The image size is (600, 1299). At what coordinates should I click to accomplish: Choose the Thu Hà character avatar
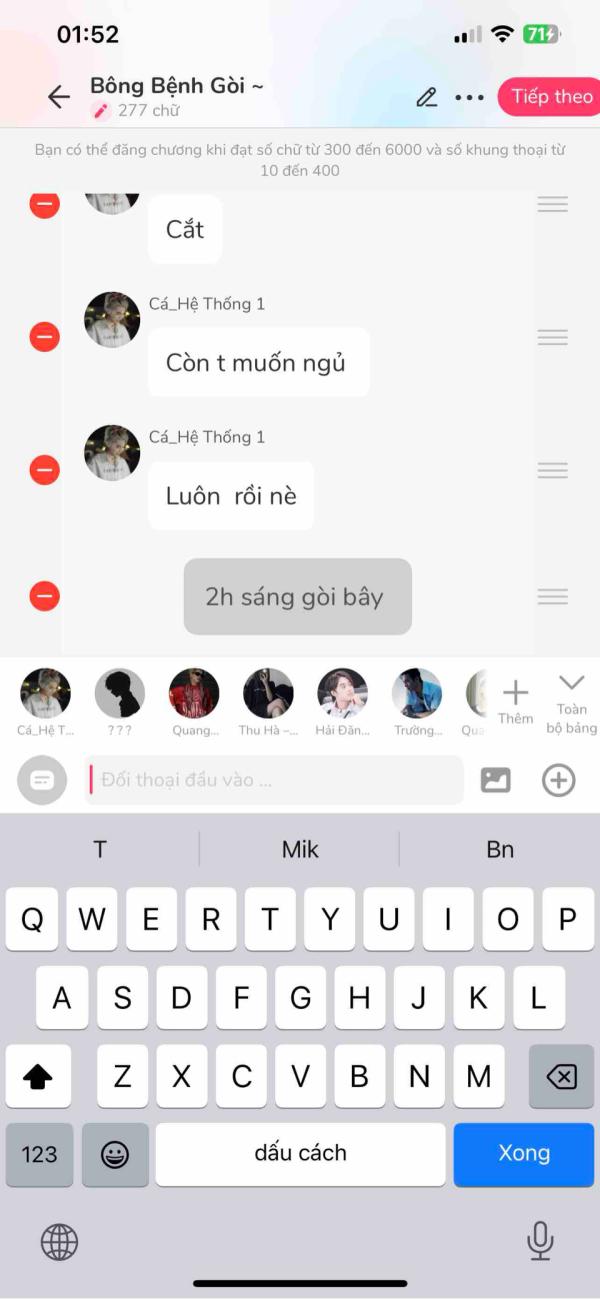click(268, 693)
